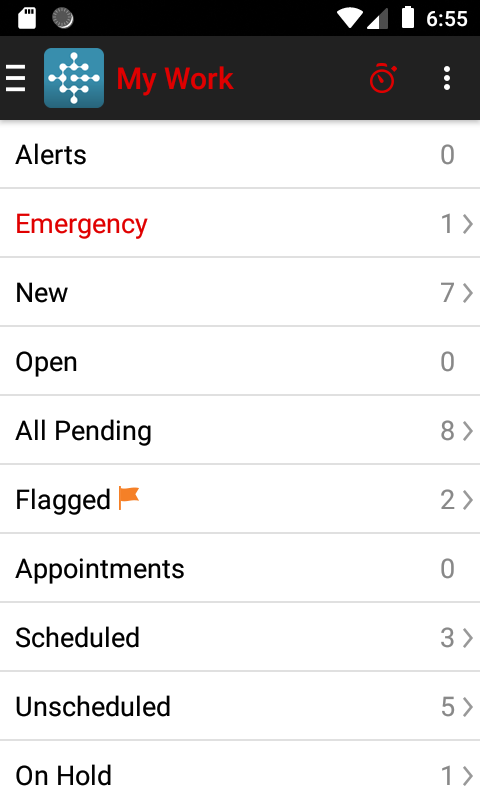Open the hamburger drawer menu
480x800 pixels.
pos(15,78)
